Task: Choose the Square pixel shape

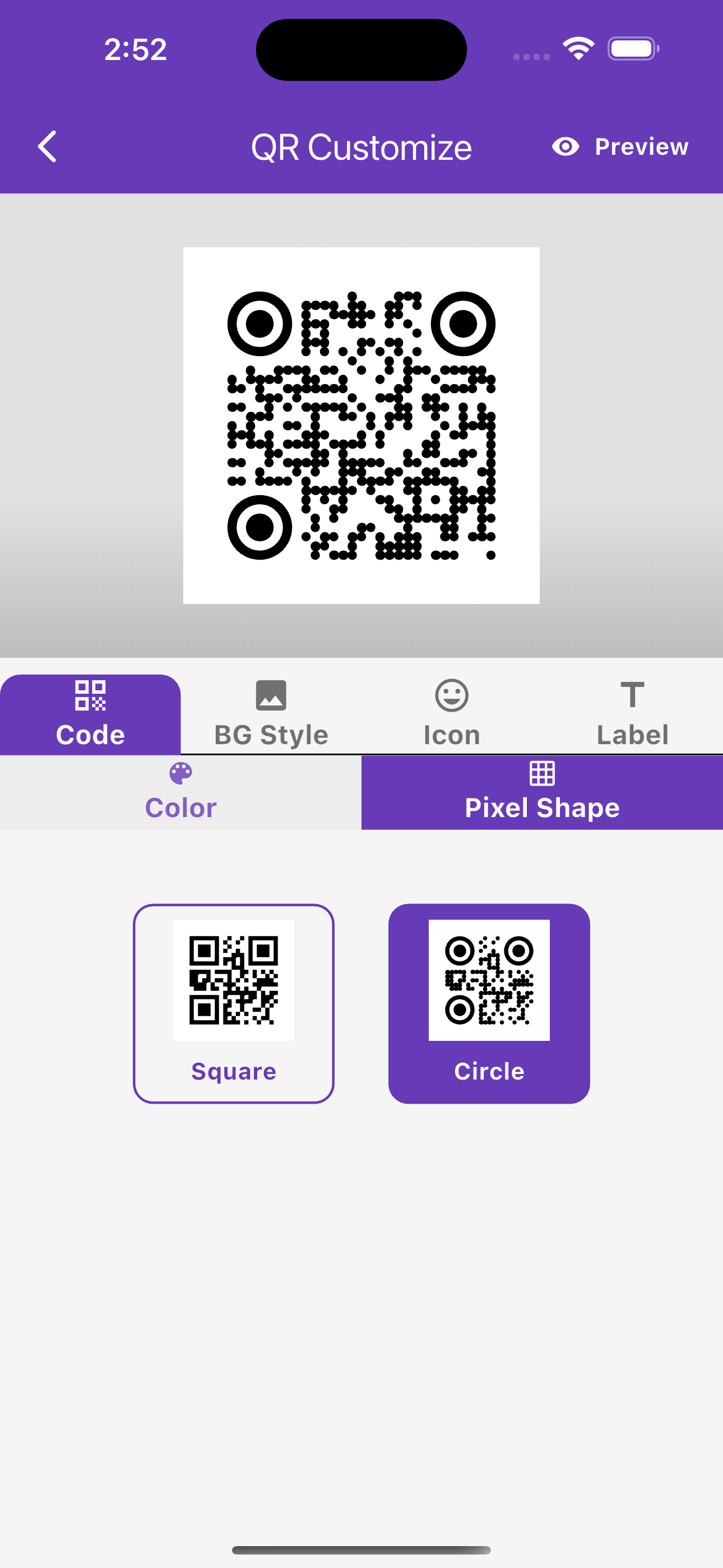Action: point(234,1003)
